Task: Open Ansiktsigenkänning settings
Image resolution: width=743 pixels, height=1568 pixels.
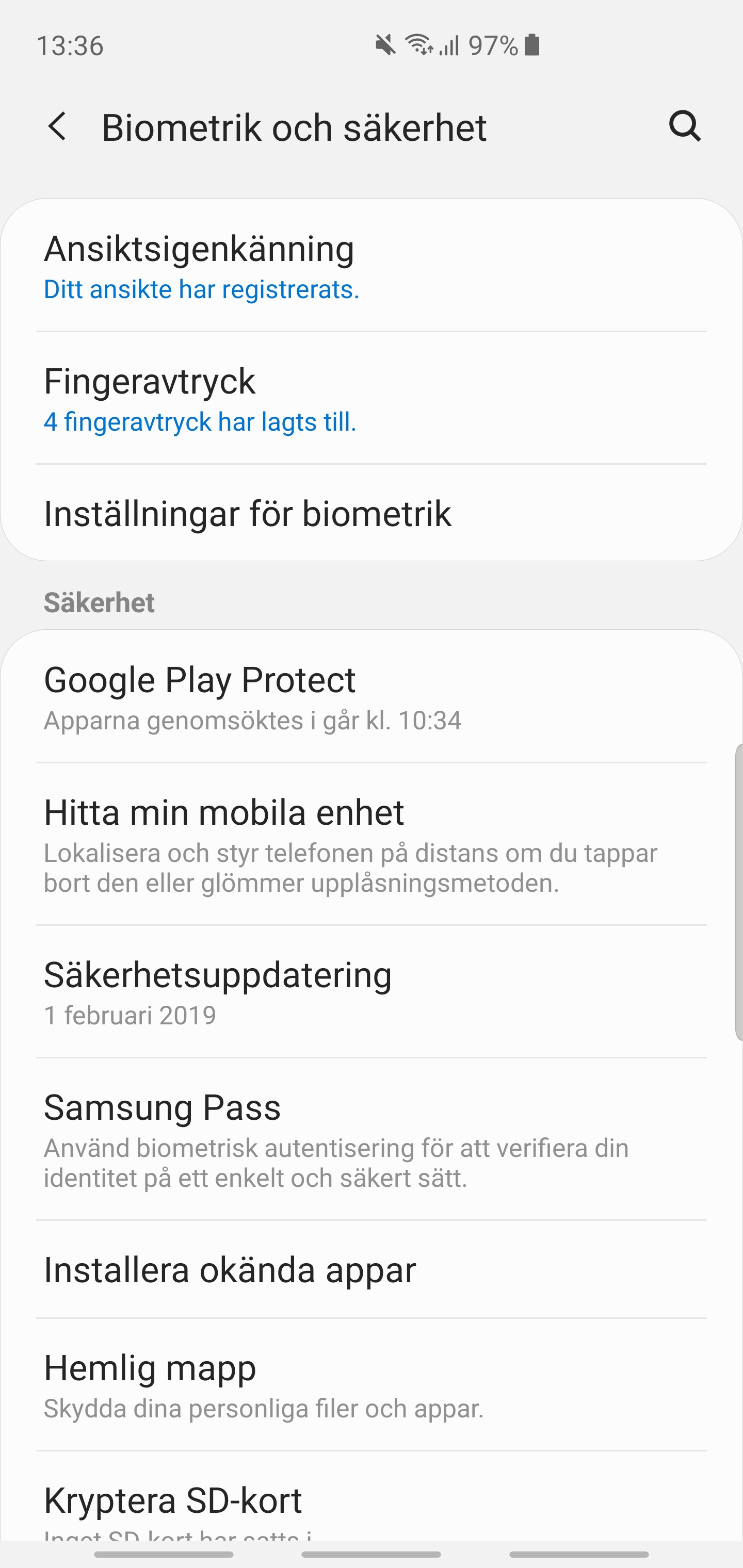Action: pos(372,266)
